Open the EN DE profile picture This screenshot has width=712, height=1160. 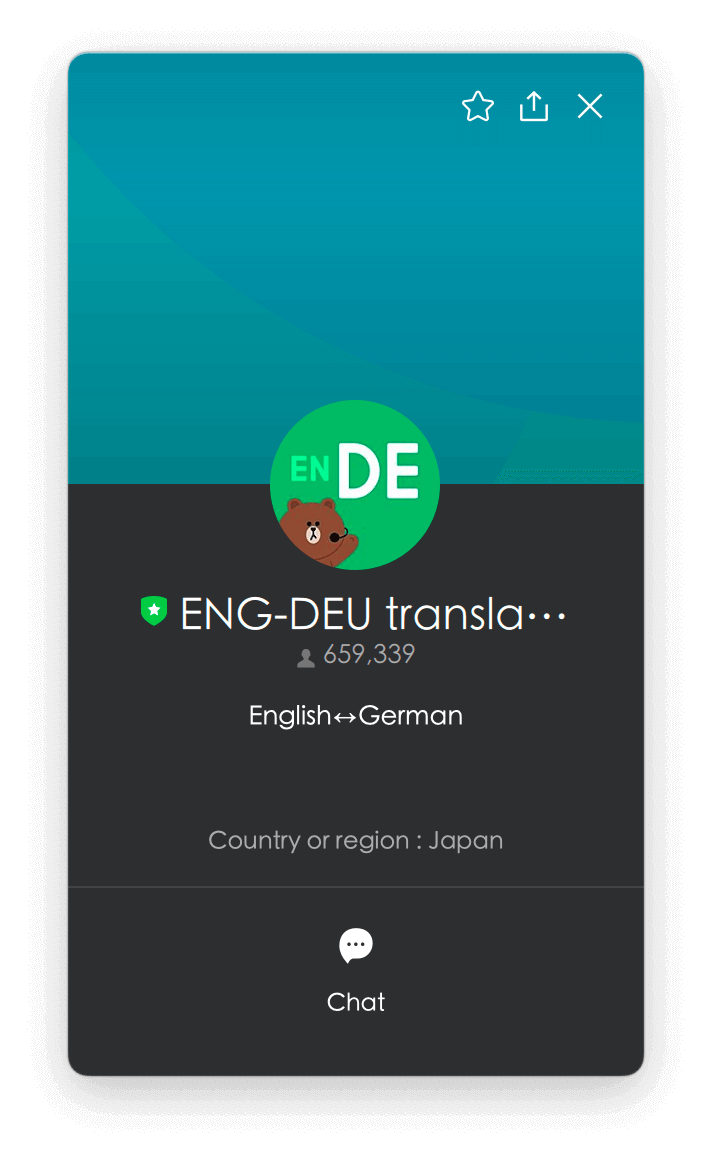click(355, 485)
